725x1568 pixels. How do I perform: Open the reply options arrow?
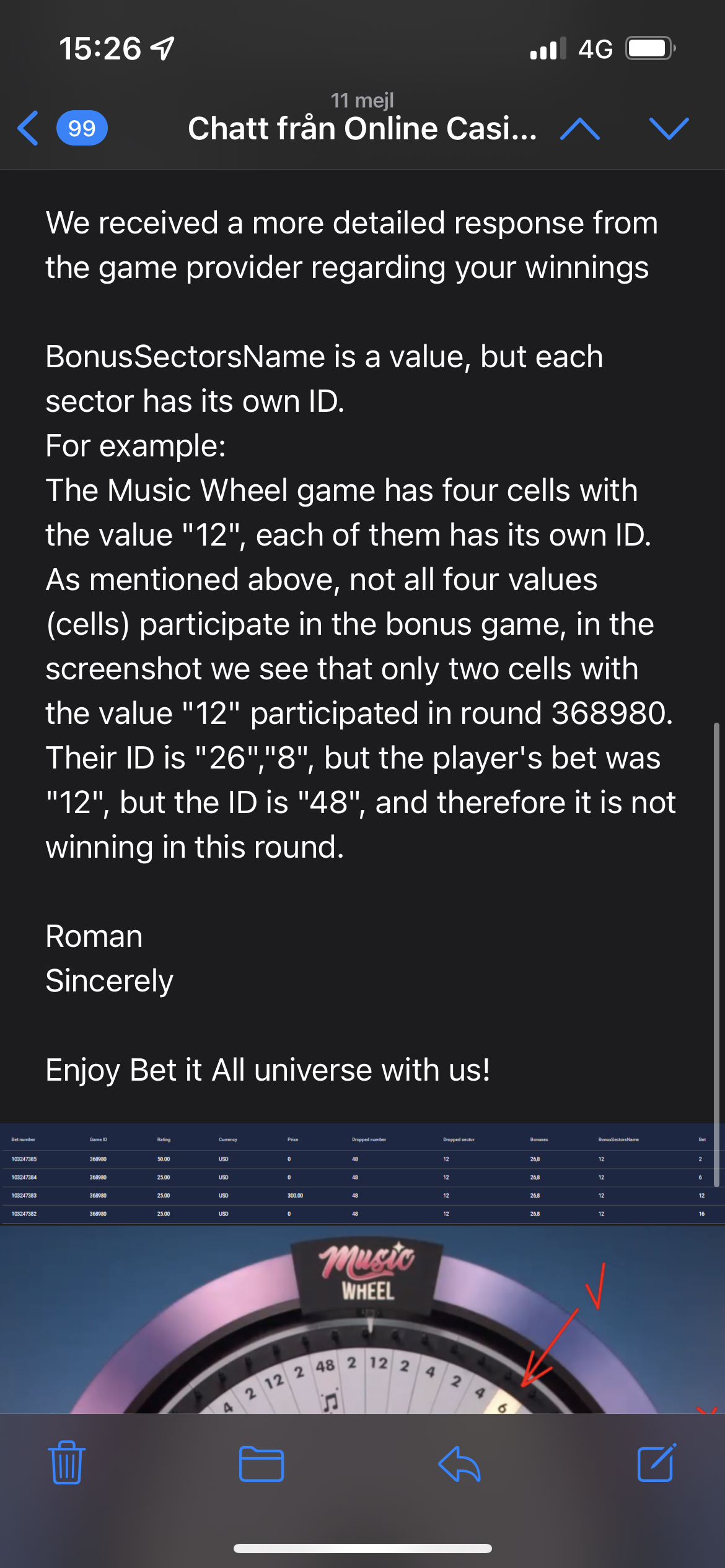tap(459, 1465)
